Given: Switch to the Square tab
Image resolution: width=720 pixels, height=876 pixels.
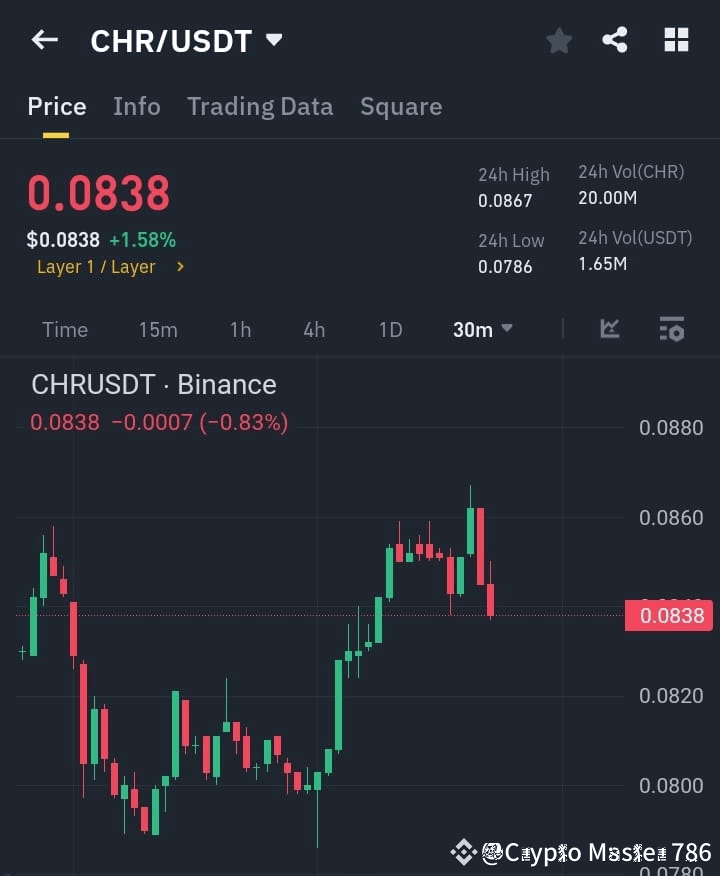Looking at the screenshot, I should pos(401,106).
